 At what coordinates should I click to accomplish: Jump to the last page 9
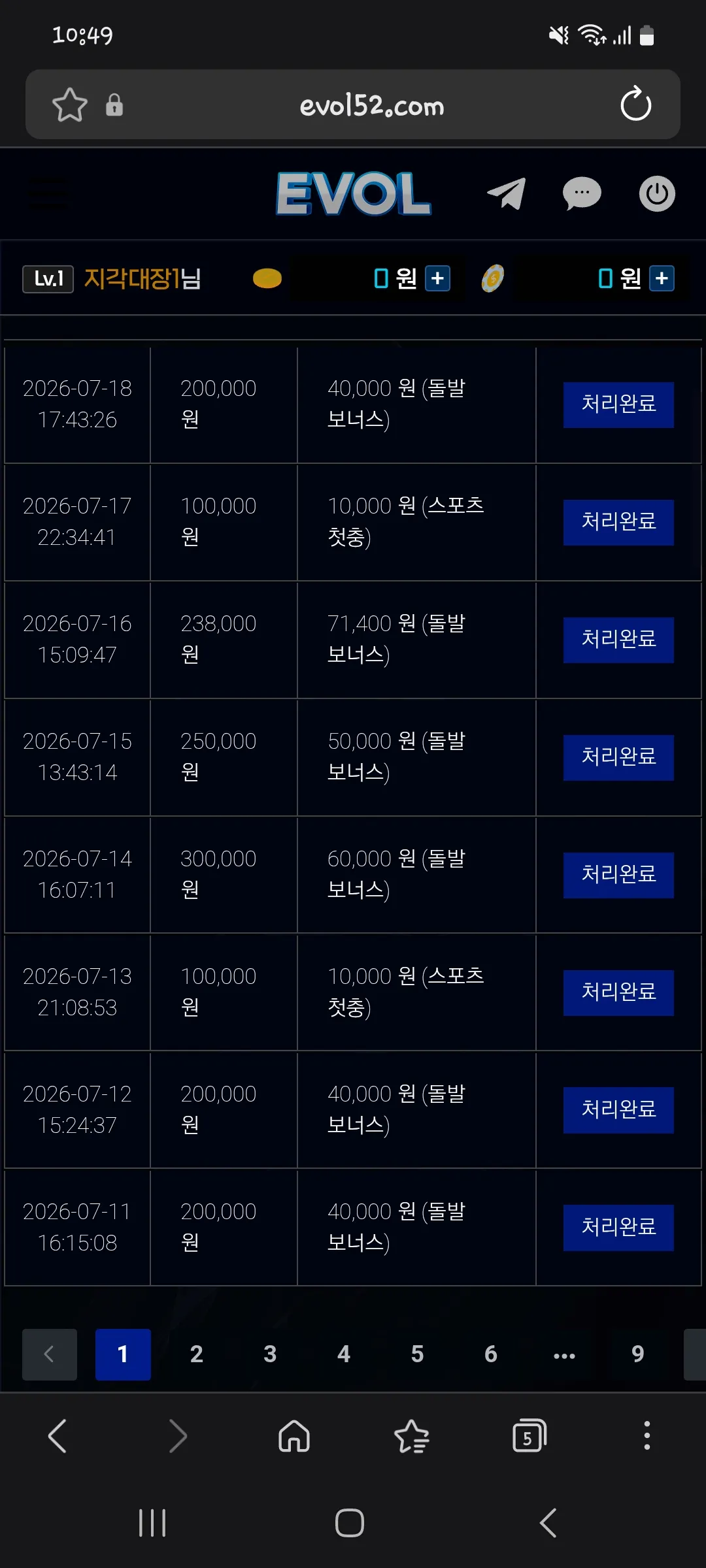638,1354
